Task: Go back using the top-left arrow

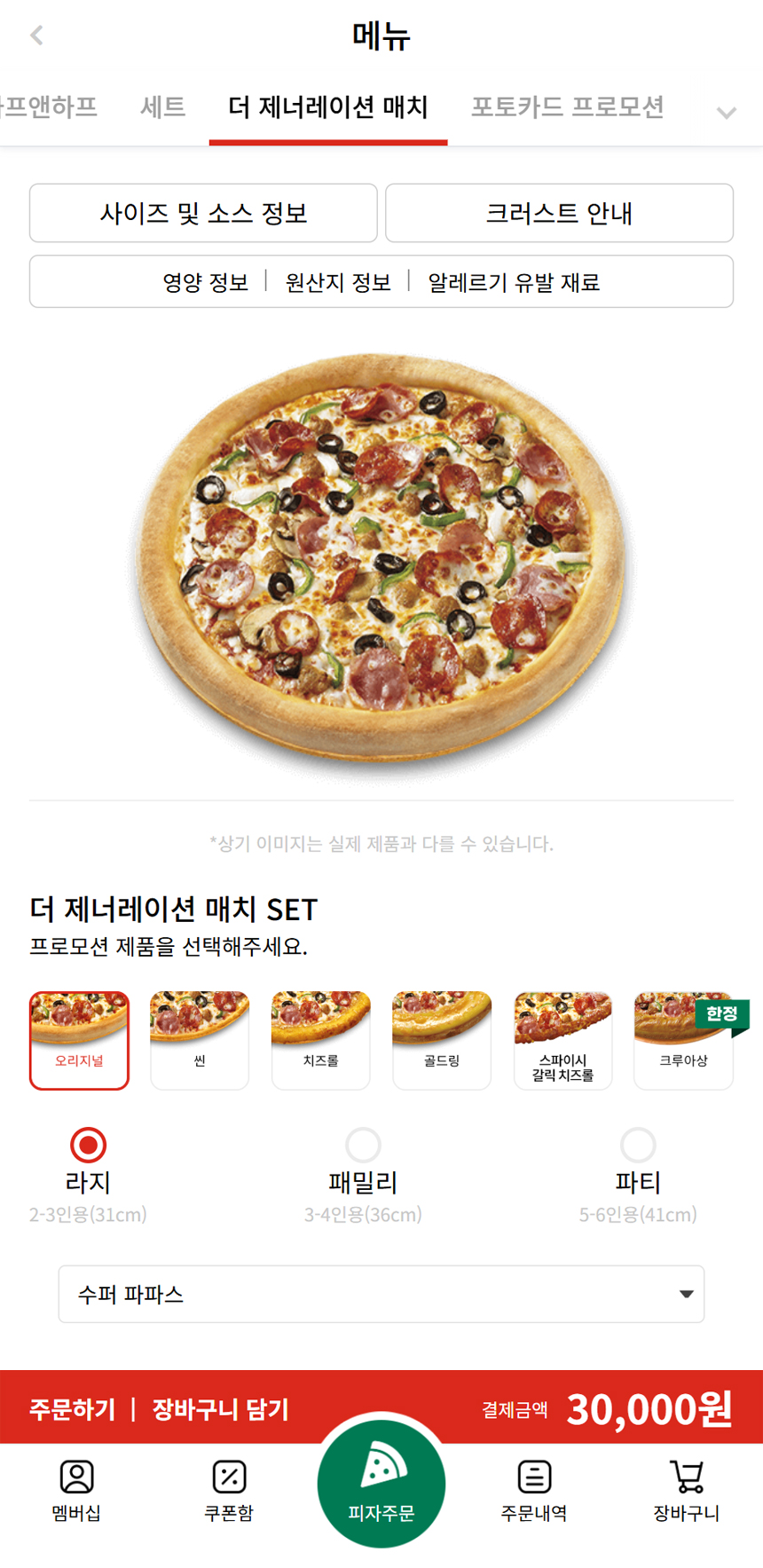Action: point(36,35)
